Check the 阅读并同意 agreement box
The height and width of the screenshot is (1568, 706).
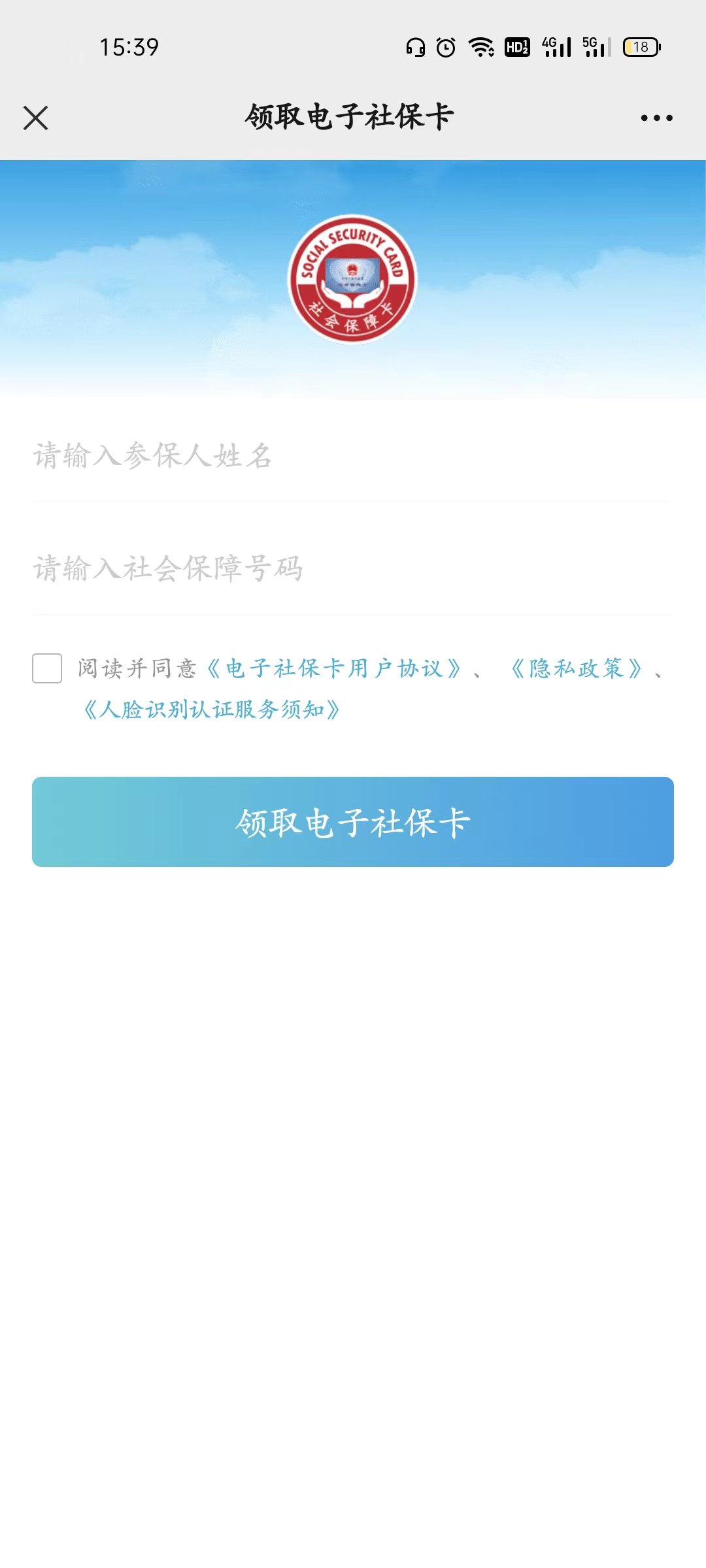tap(47, 668)
